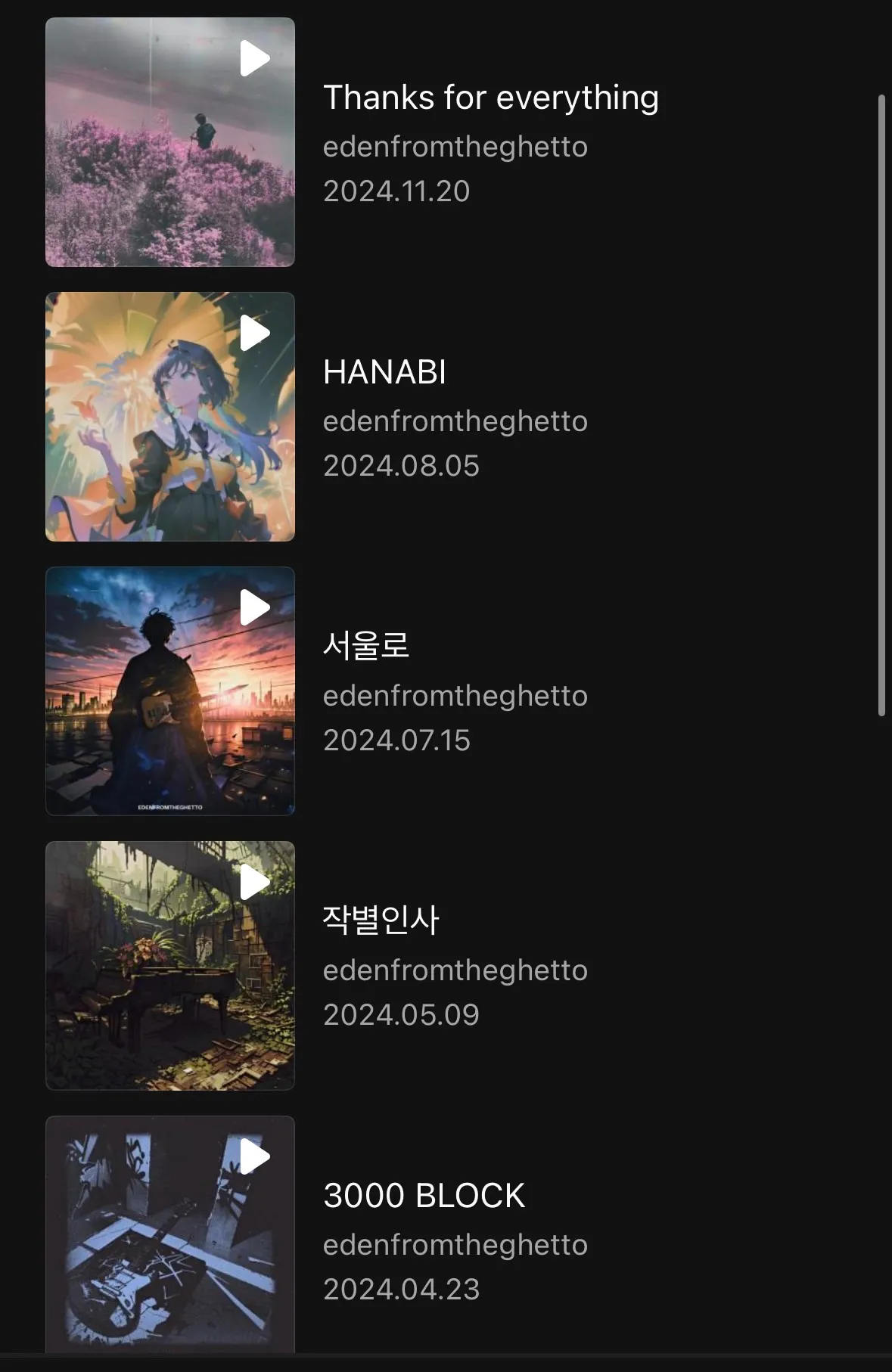The height and width of the screenshot is (1372, 892).
Task: Open the Thanks for everything track page
Action: pos(491,97)
